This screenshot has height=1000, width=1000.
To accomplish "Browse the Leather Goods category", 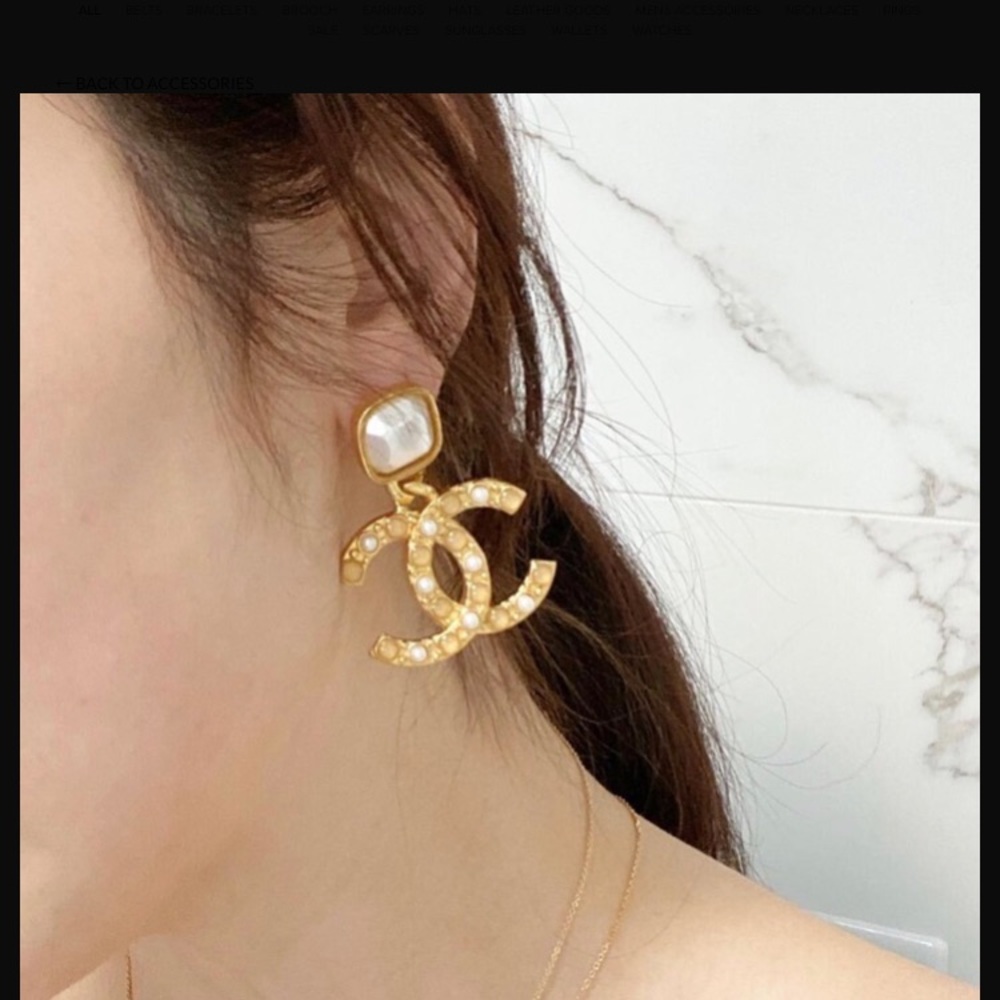I will pos(558,10).
